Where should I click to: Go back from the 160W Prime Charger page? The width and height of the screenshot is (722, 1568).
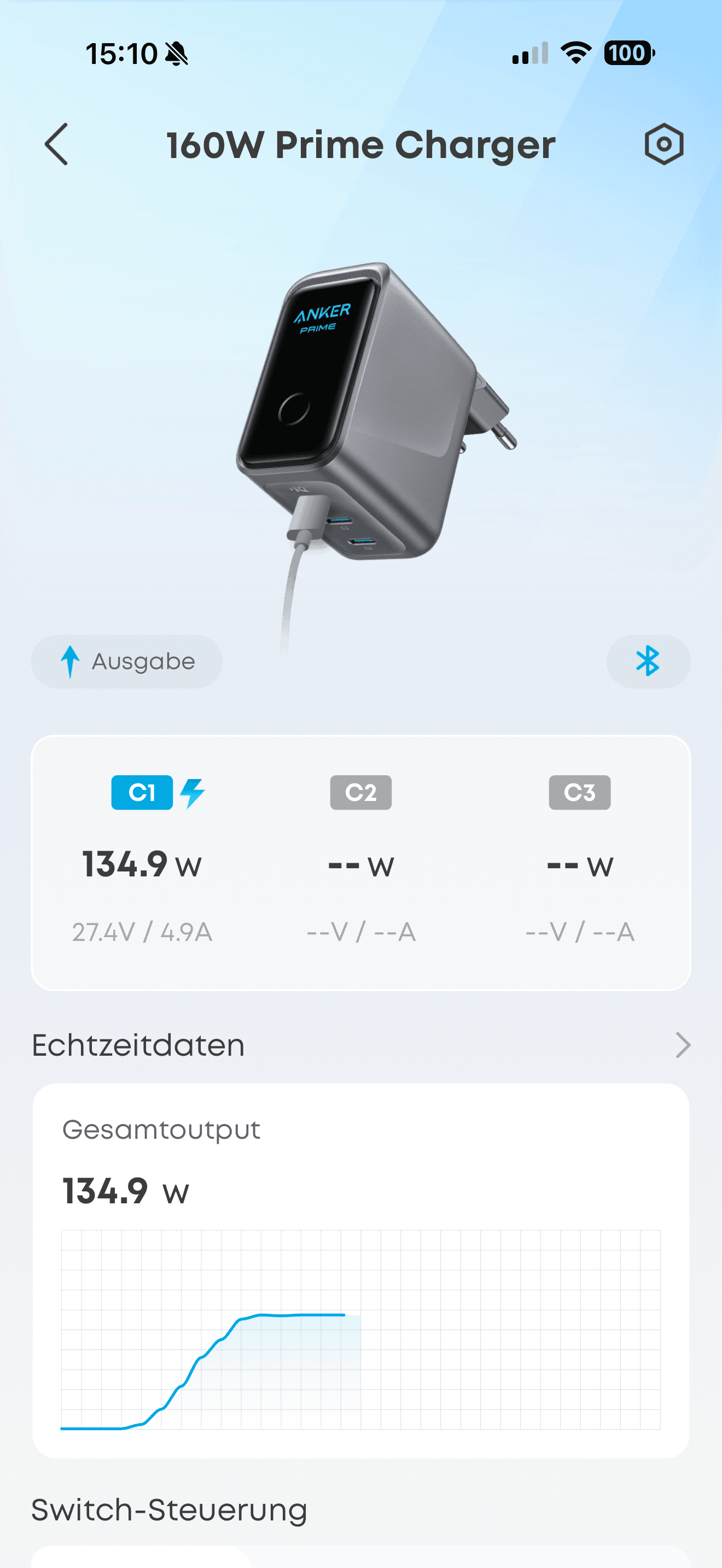tap(57, 145)
